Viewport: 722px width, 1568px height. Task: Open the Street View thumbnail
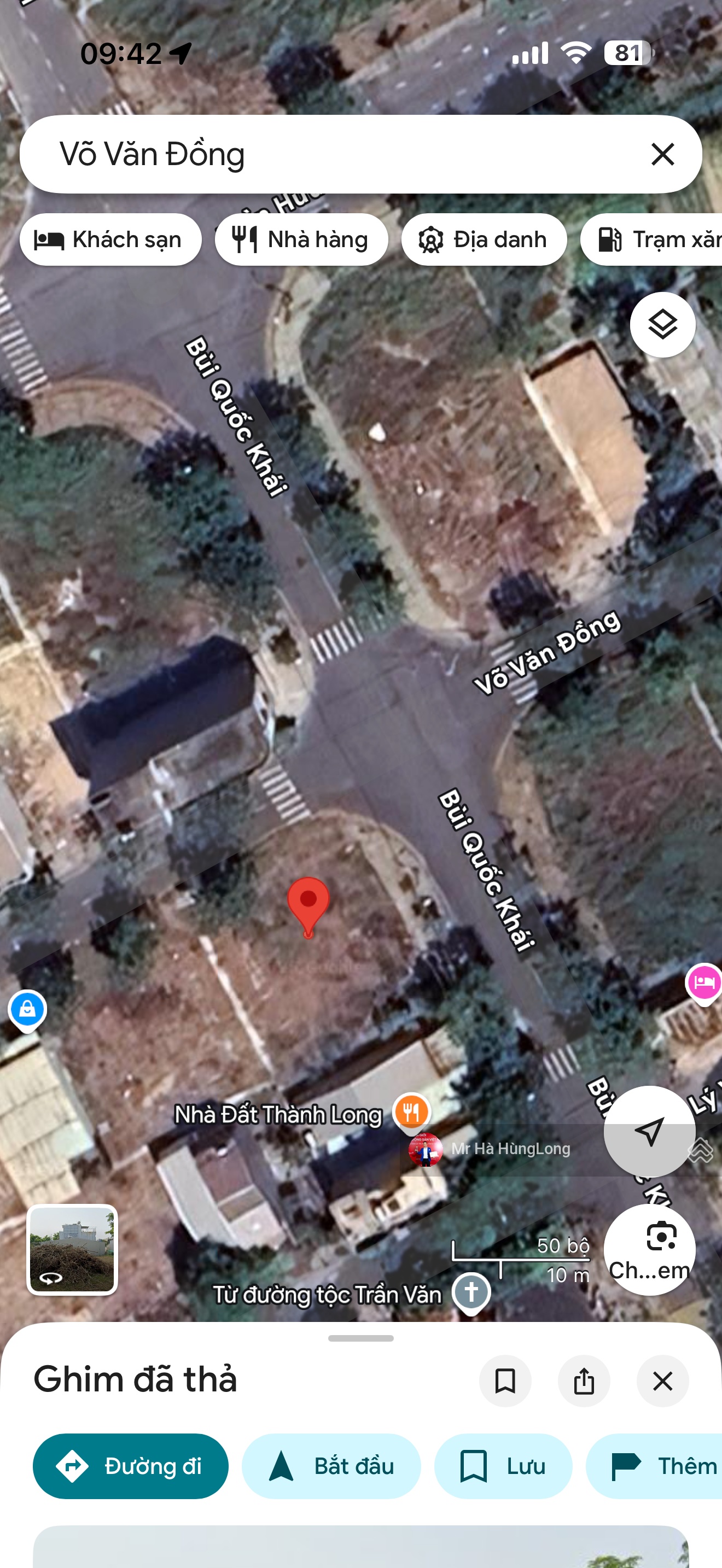tap(72, 1249)
